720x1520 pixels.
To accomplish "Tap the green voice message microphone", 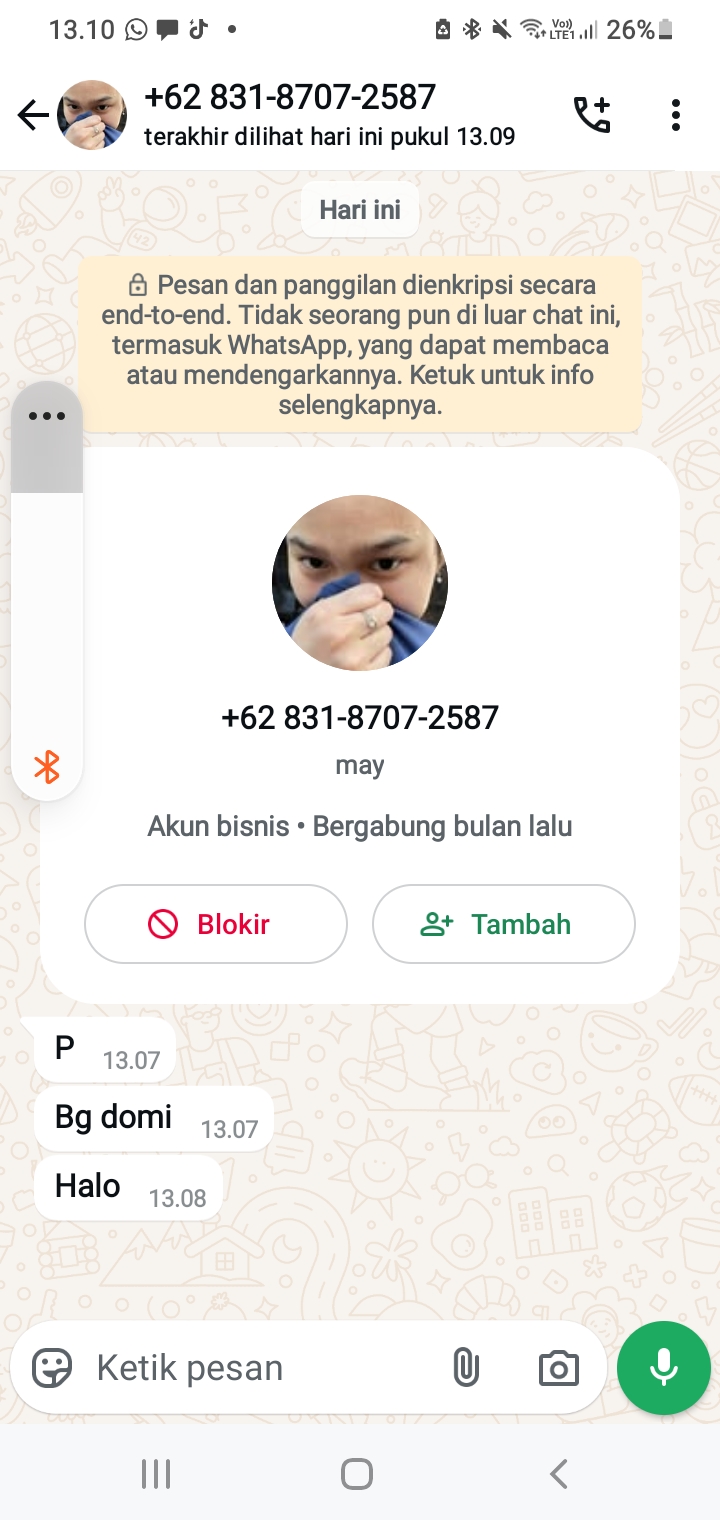I will point(664,1368).
